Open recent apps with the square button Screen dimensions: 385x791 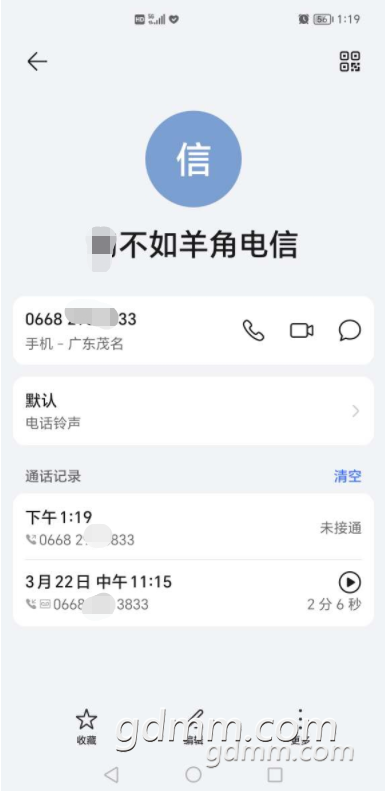[x=275, y=774]
